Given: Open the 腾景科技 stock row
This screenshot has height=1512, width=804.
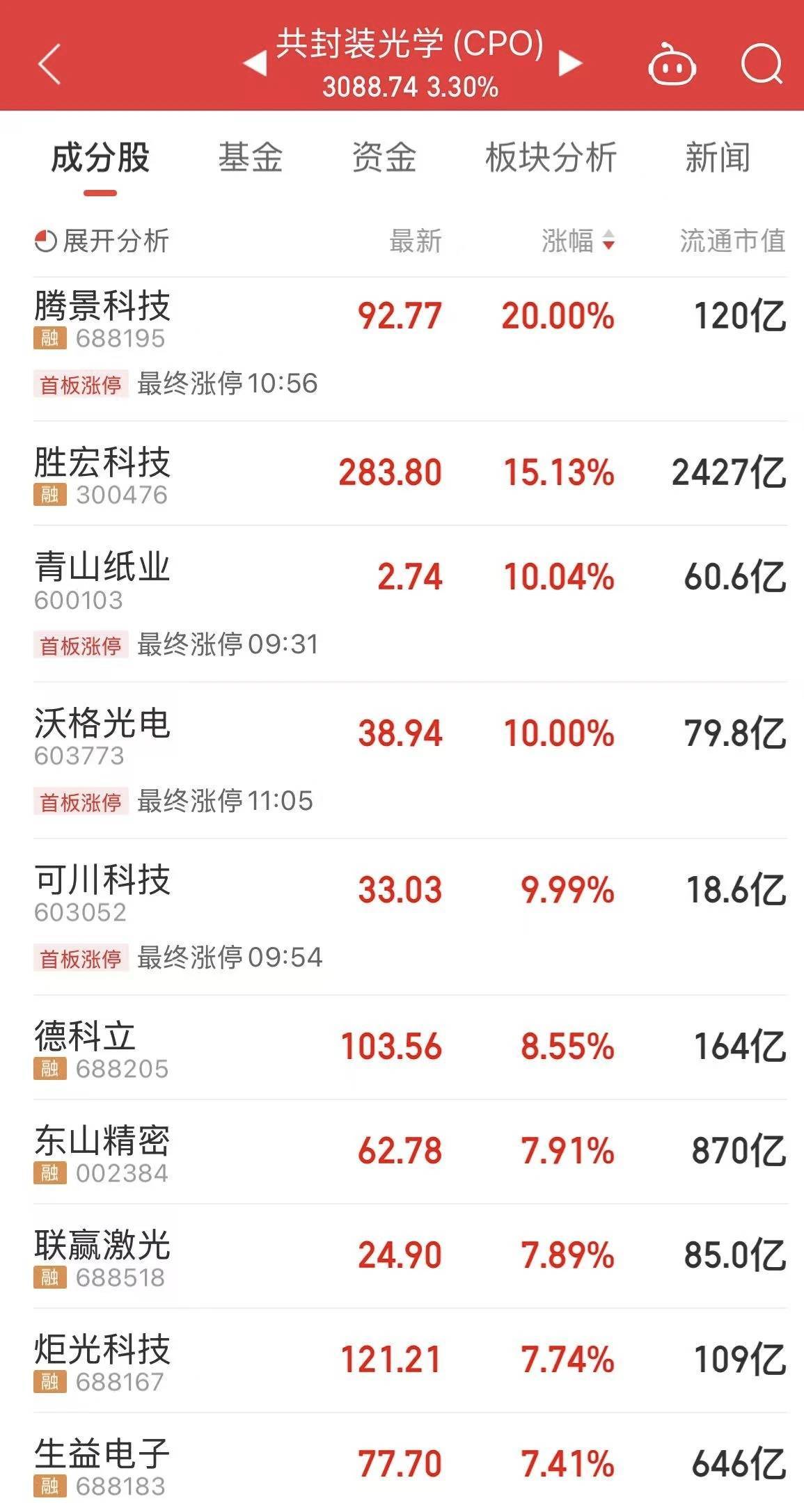Looking at the screenshot, I should click(x=410, y=349).
